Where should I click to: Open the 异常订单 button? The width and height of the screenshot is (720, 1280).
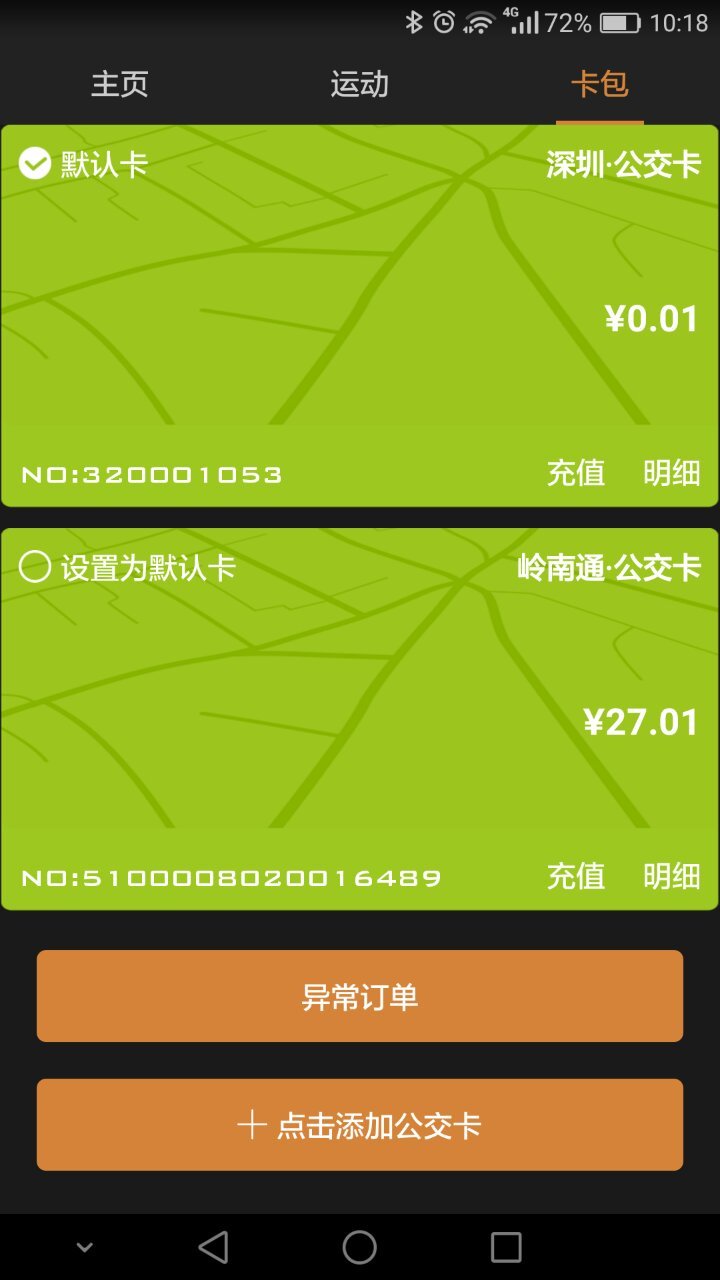(360, 996)
